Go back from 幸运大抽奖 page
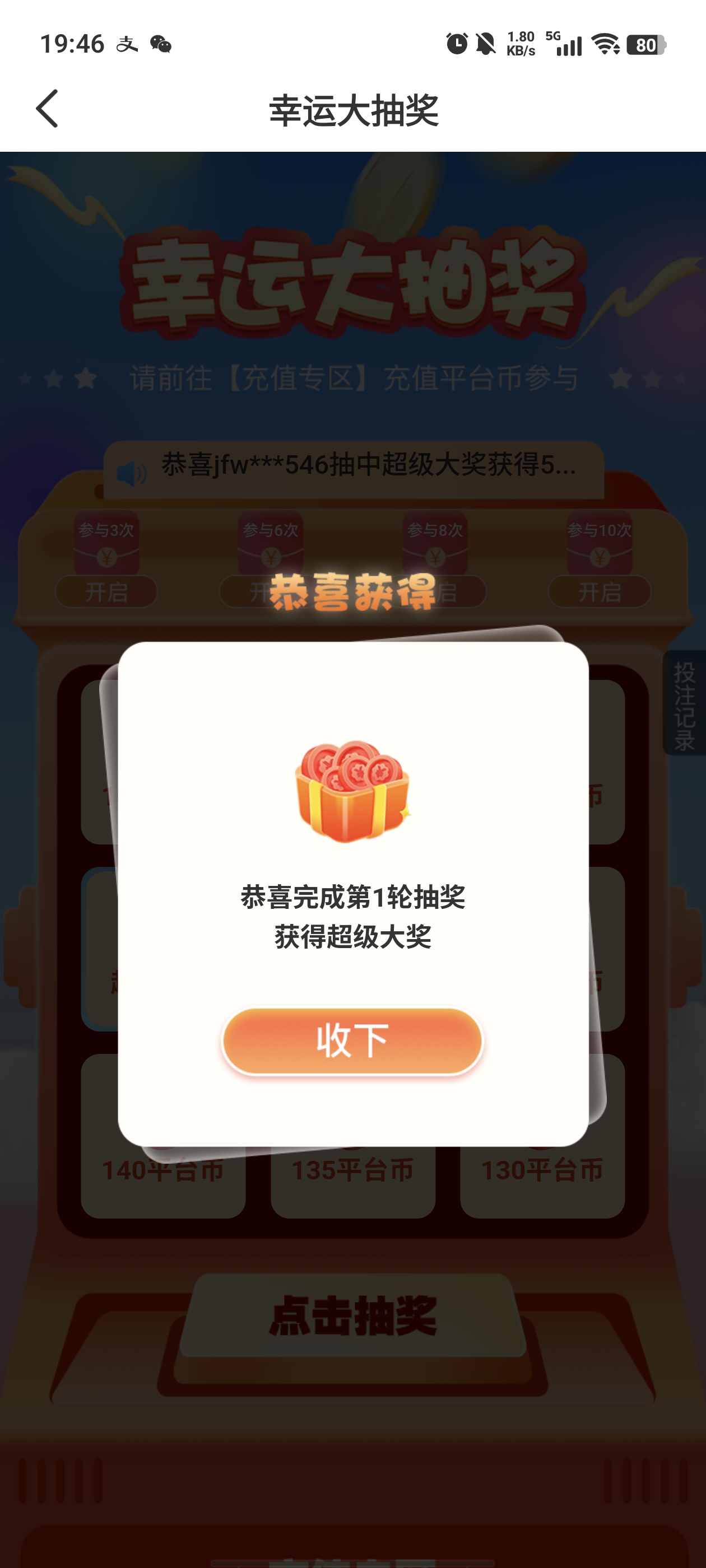Image resolution: width=706 pixels, height=1568 pixels. tap(48, 109)
